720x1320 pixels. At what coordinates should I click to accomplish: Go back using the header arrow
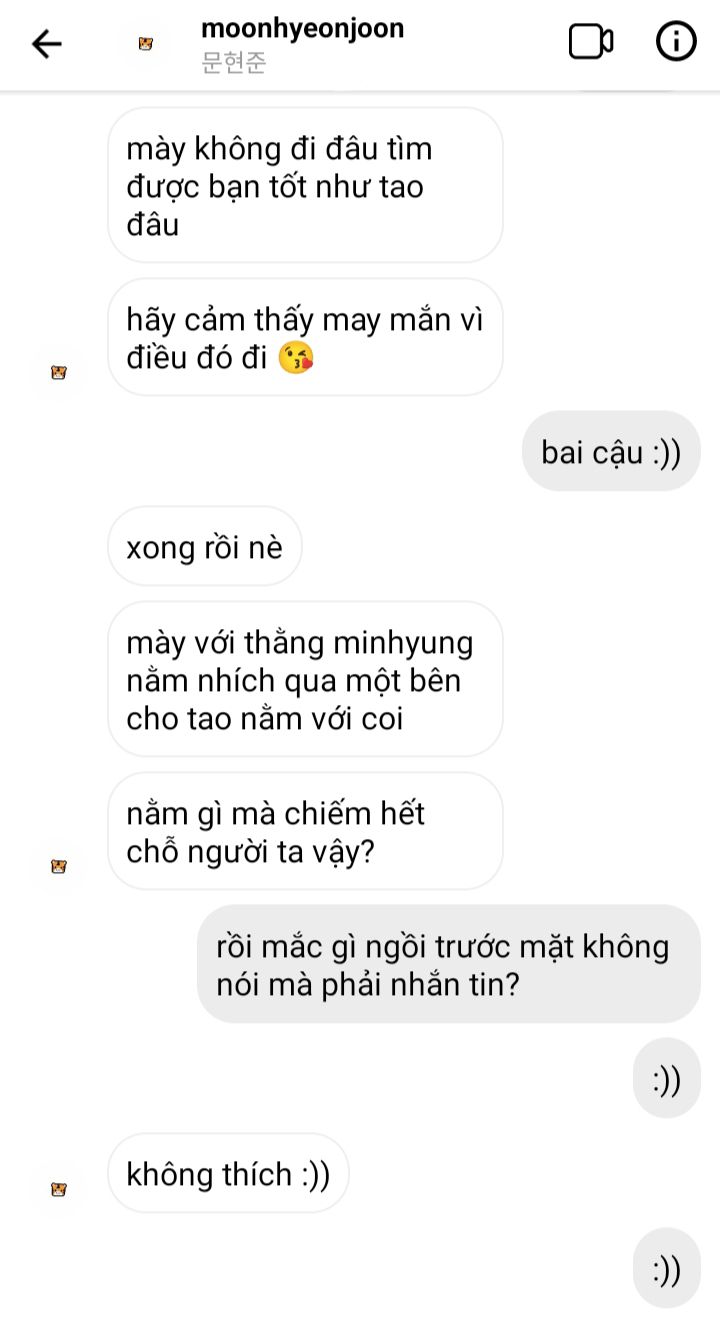[x=47, y=44]
